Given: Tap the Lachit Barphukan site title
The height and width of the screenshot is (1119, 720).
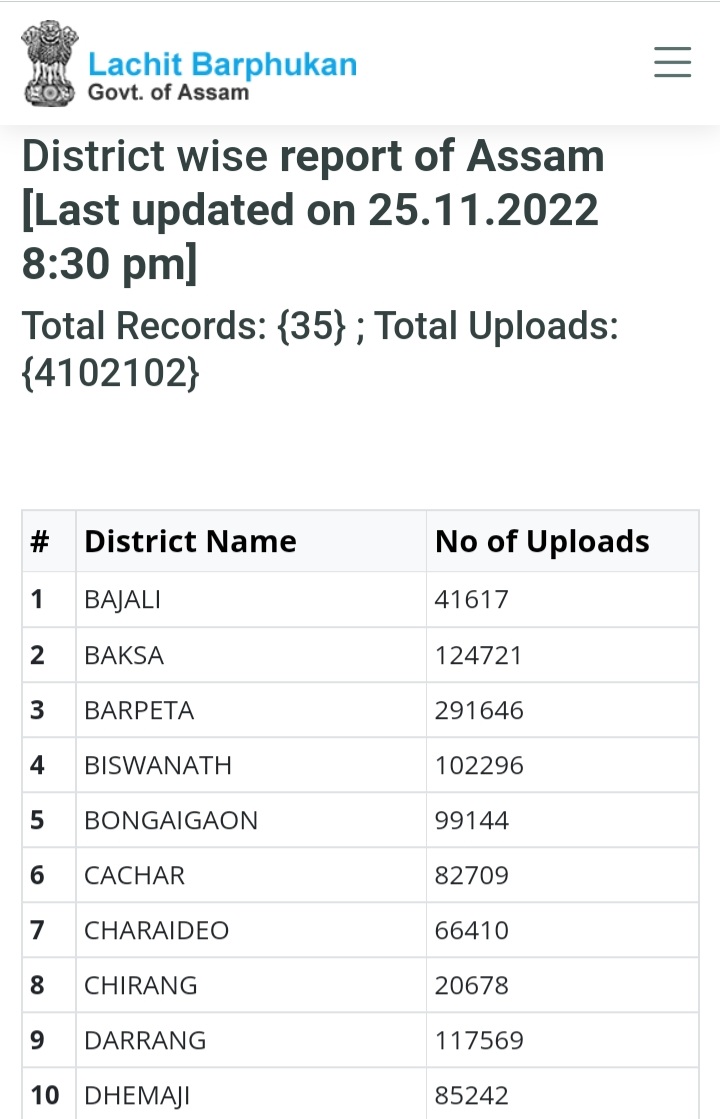Looking at the screenshot, I should pos(222,65).
